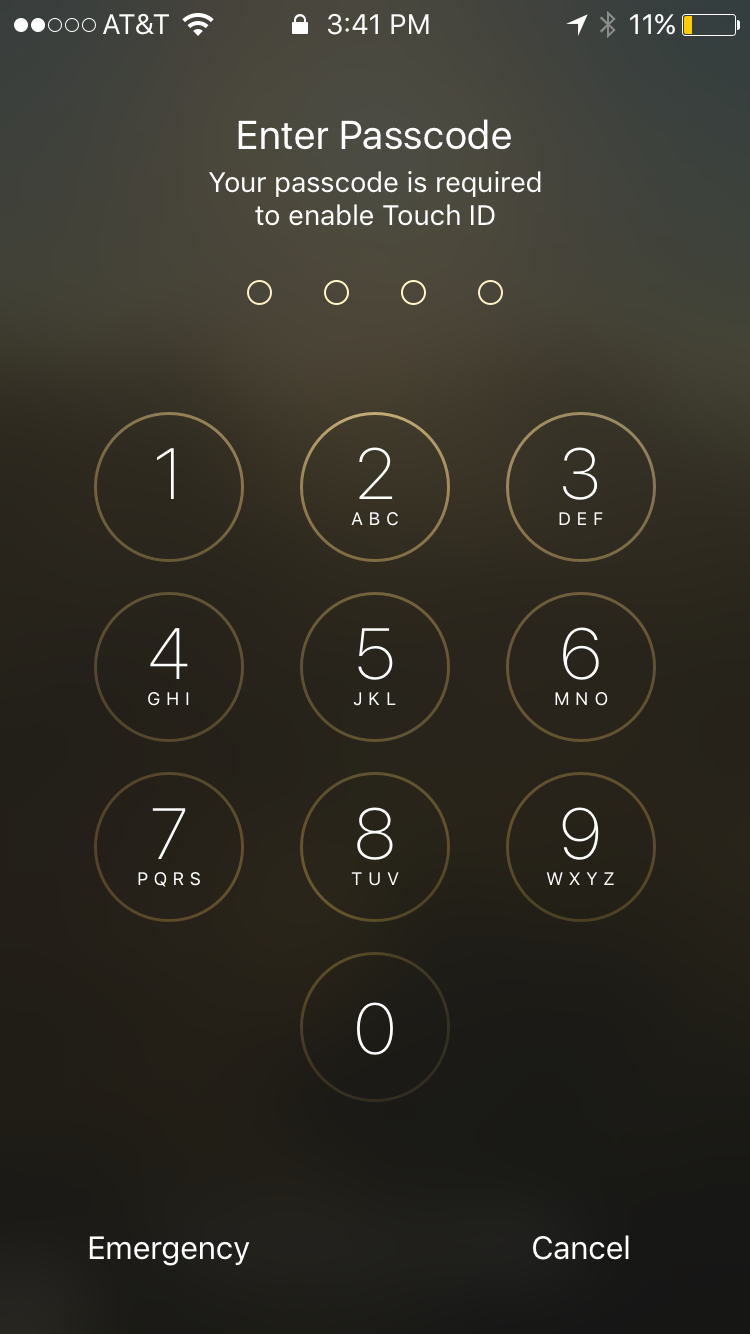Tap the 7 PQRS key
The height and width of the screenshot is (1334, 750).
[x=169, y=847]
